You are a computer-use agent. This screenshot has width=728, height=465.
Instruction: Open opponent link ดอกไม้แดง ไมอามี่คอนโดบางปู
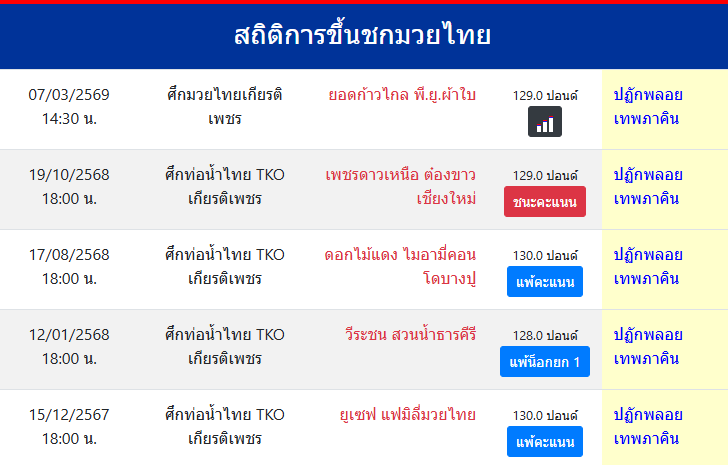tap(400, 266)
